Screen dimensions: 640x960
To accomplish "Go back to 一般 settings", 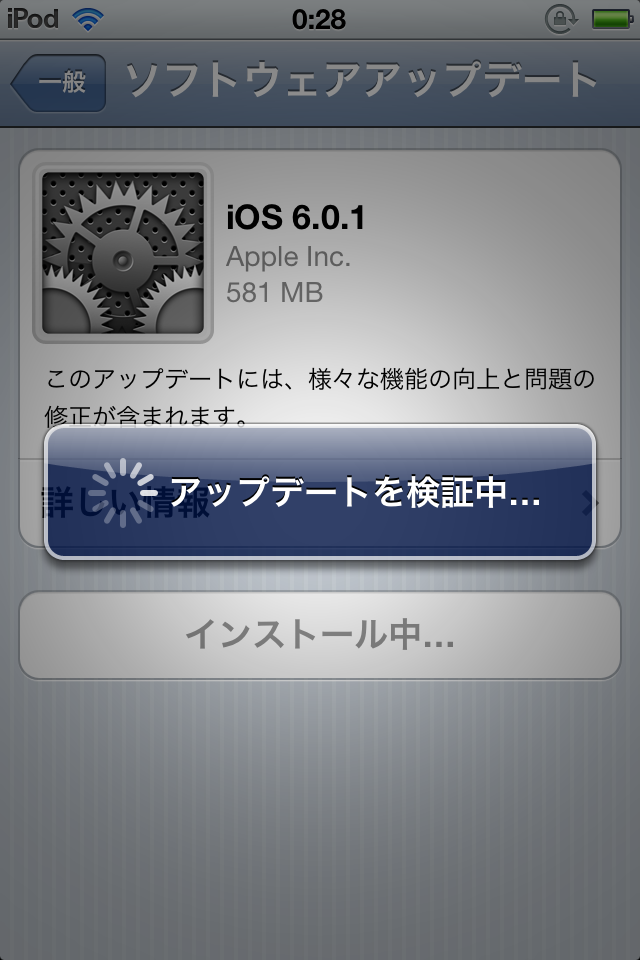I will click(x=60, y=83).
